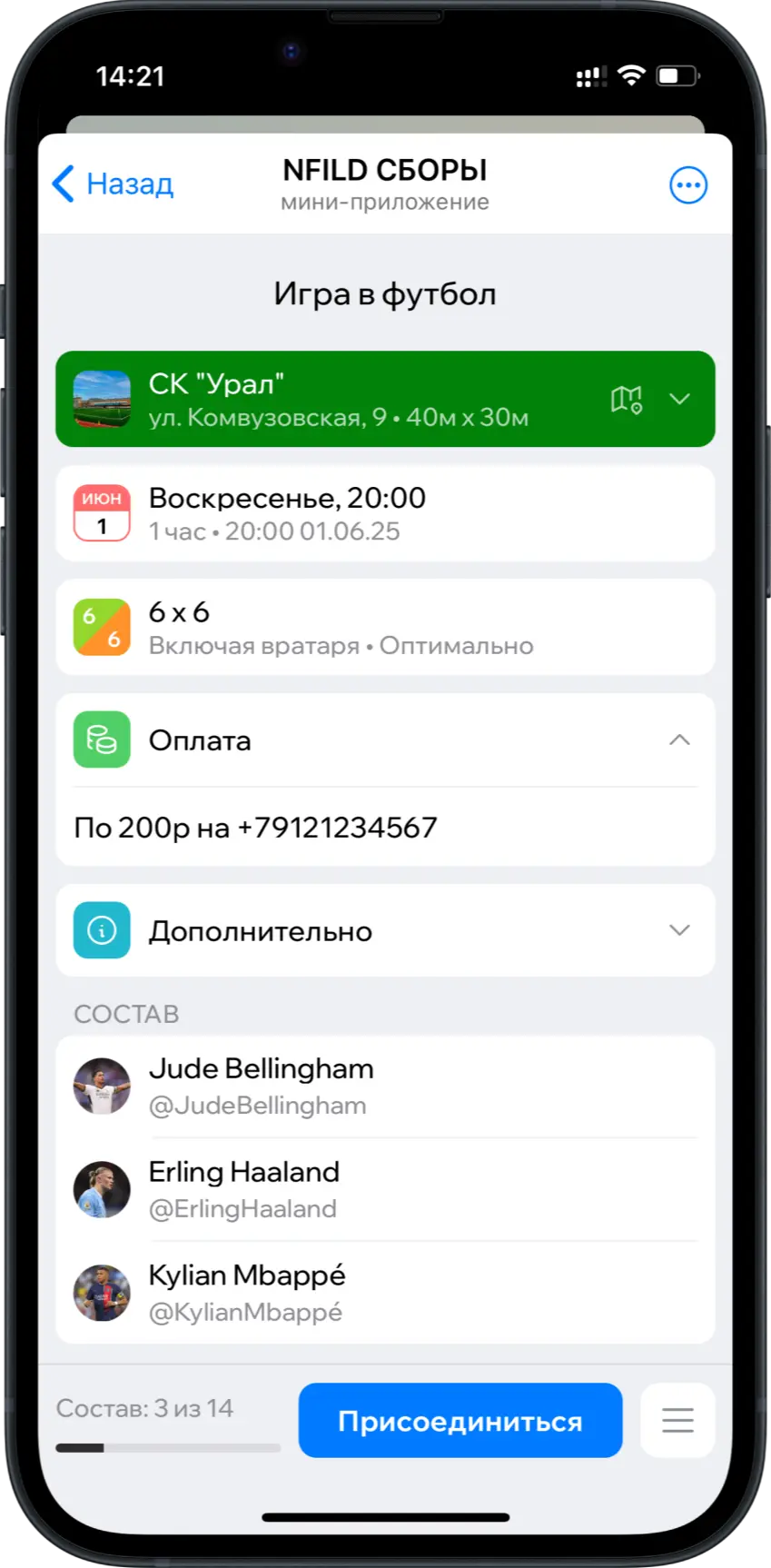
Task: Open the three-dot overflow menu
Action: coord(687,185)
